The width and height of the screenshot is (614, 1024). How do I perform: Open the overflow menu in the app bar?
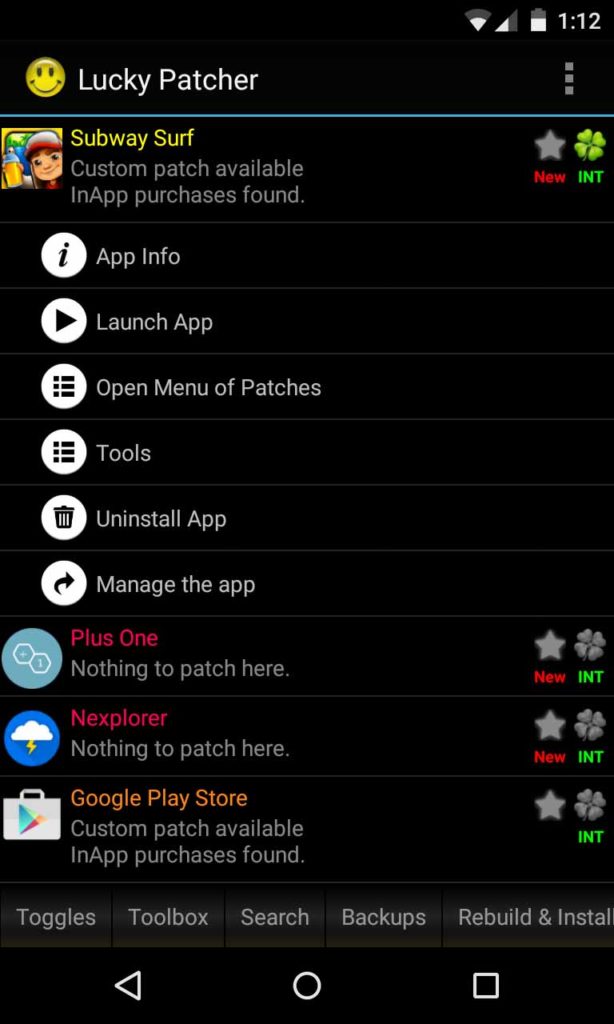[569, 79]
